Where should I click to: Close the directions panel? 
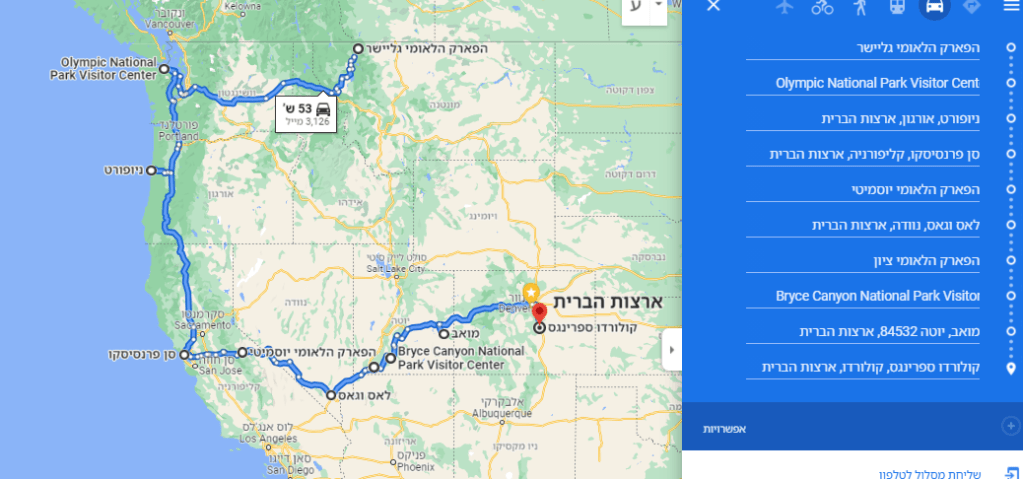[713, 6]
